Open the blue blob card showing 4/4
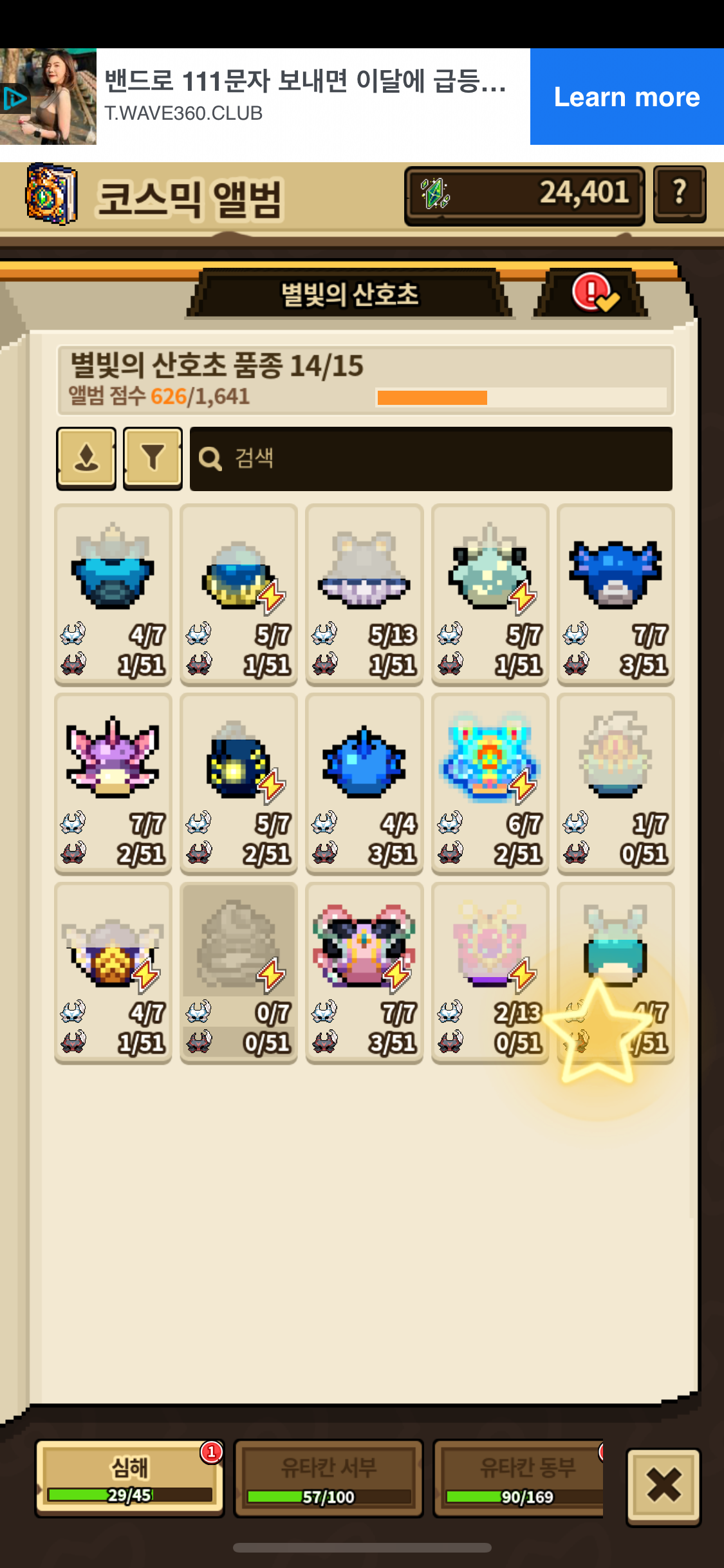724x1568 pixels. 364,784
